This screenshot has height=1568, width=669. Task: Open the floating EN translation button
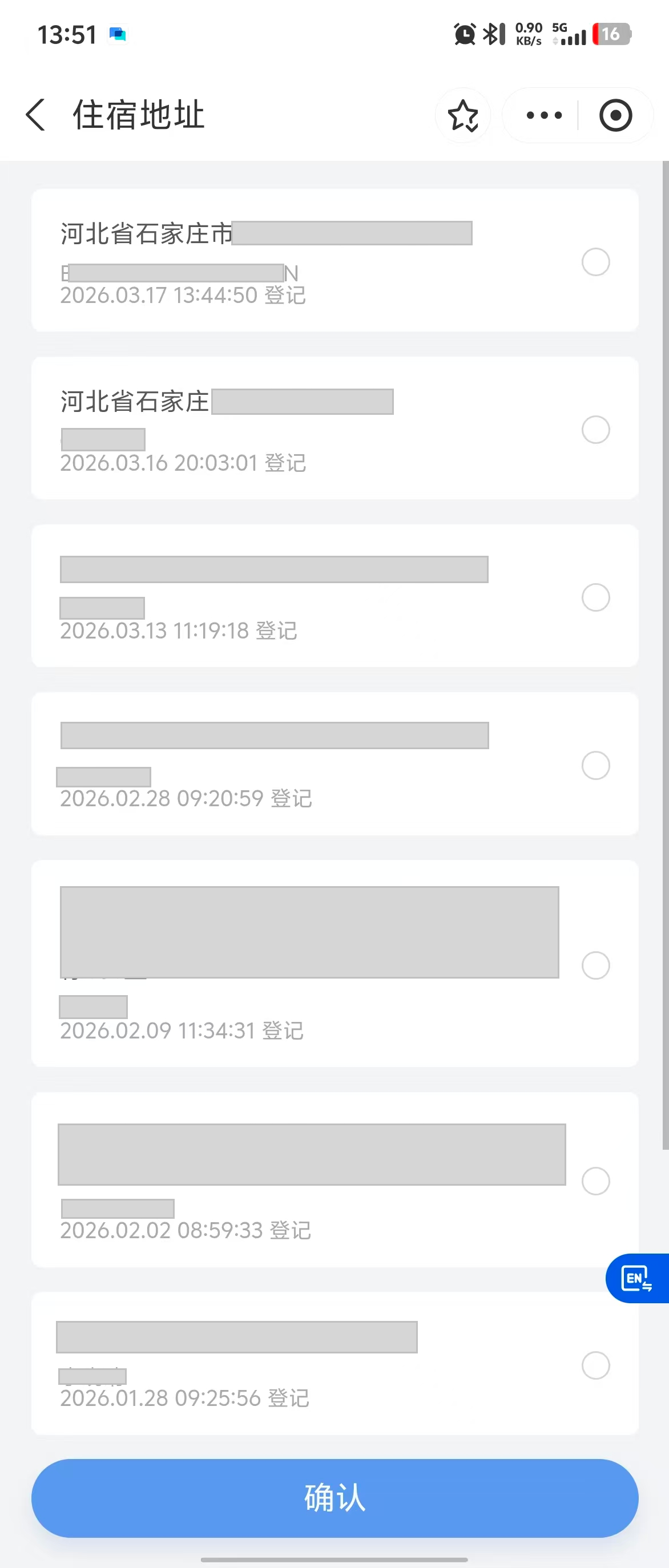pos(636,1278)
